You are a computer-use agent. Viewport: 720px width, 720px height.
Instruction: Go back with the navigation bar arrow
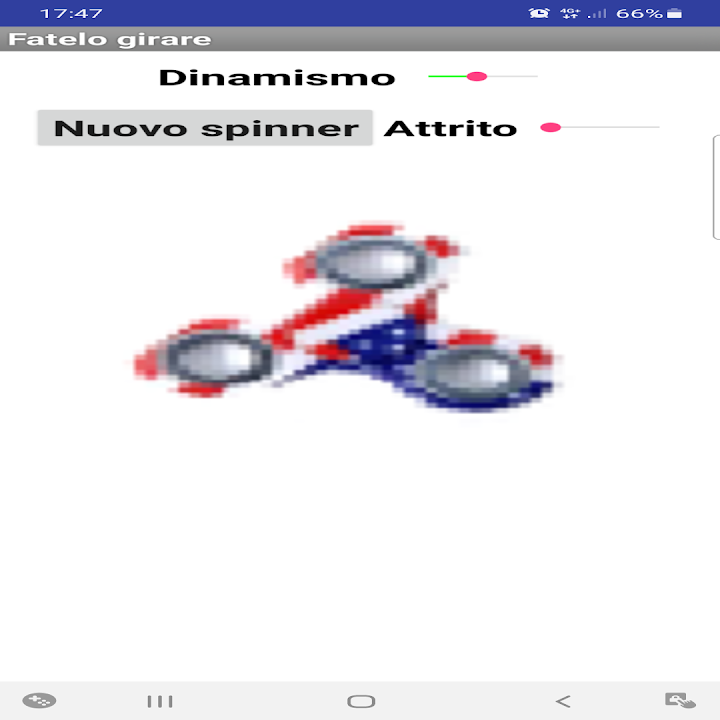[x=563, y=701]
